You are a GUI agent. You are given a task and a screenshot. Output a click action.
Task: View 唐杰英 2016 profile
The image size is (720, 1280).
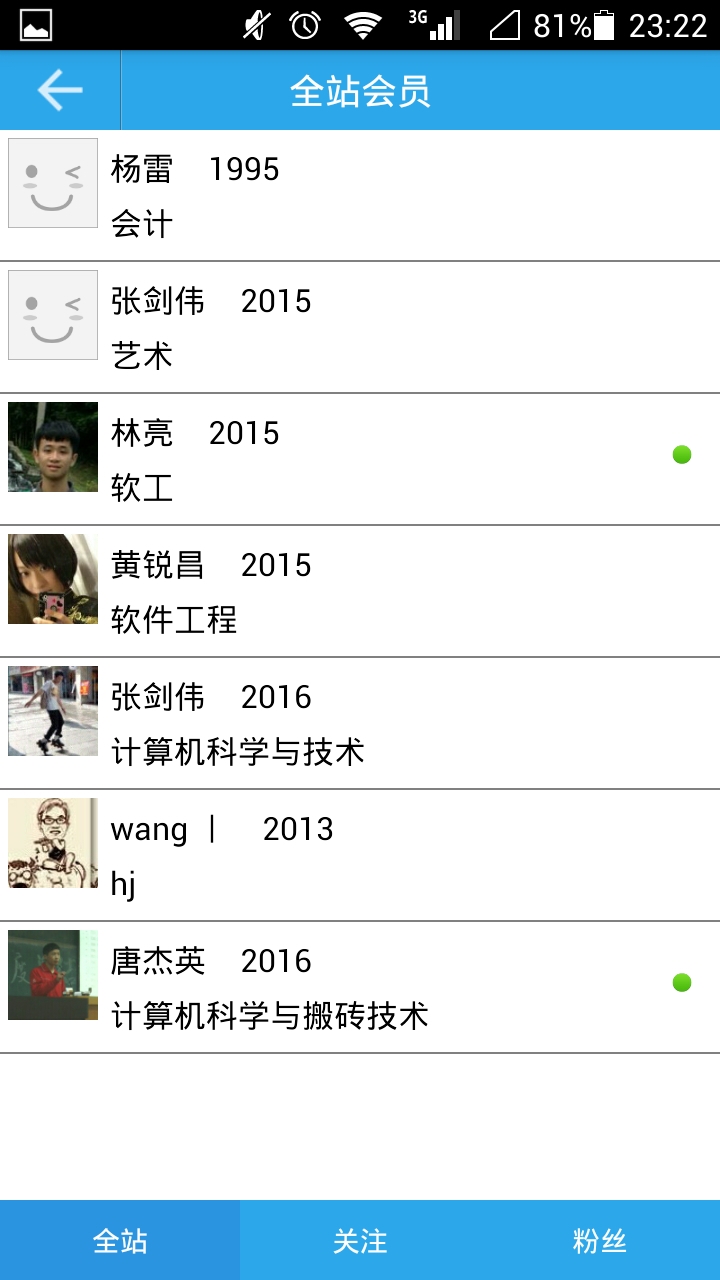[360, 988]
